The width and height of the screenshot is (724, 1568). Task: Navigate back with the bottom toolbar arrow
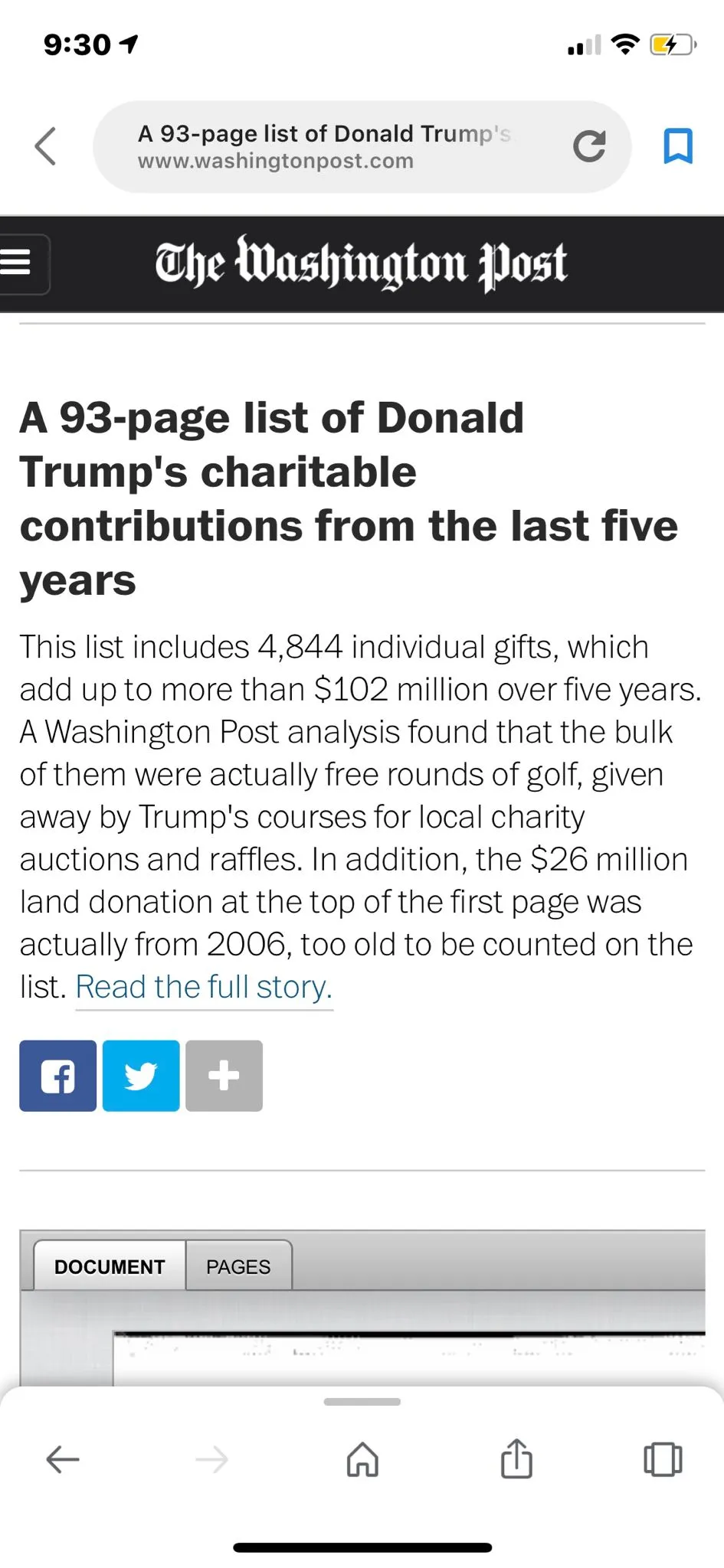(63, 1459)
